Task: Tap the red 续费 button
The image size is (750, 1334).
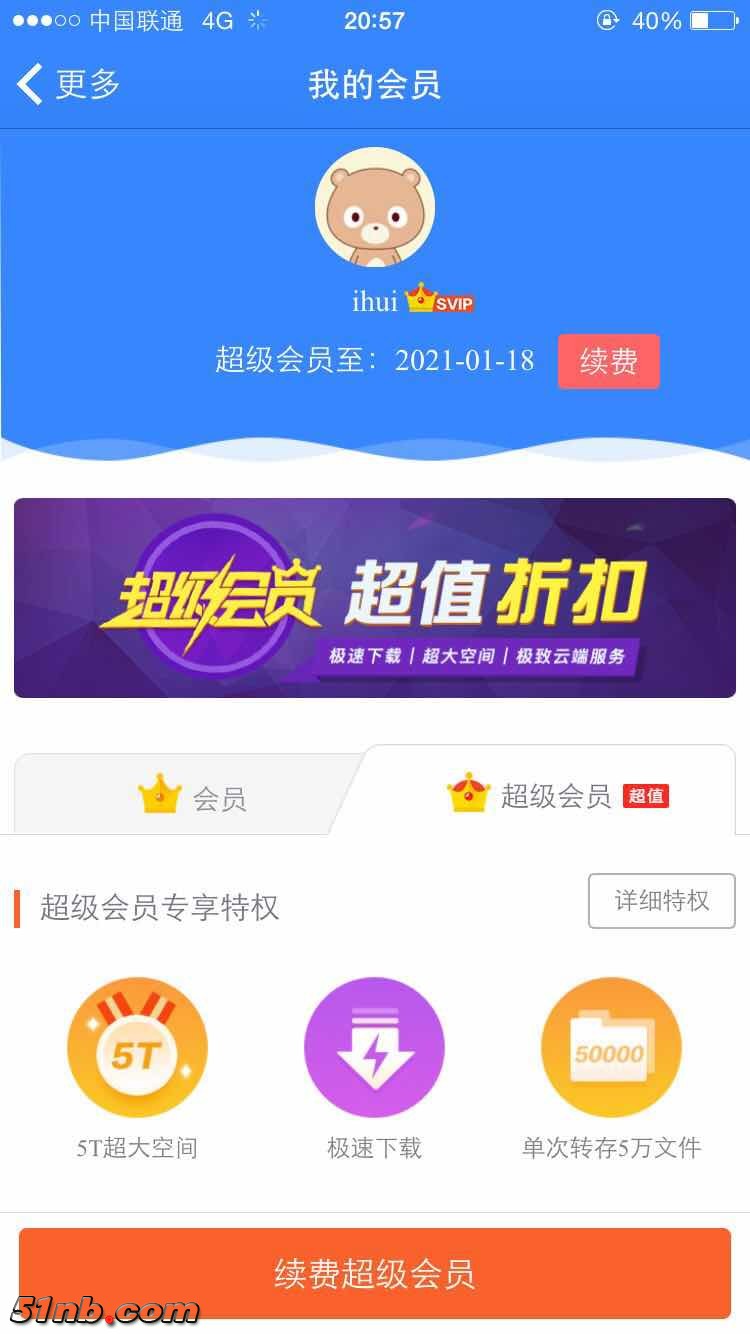Action: 608,361
